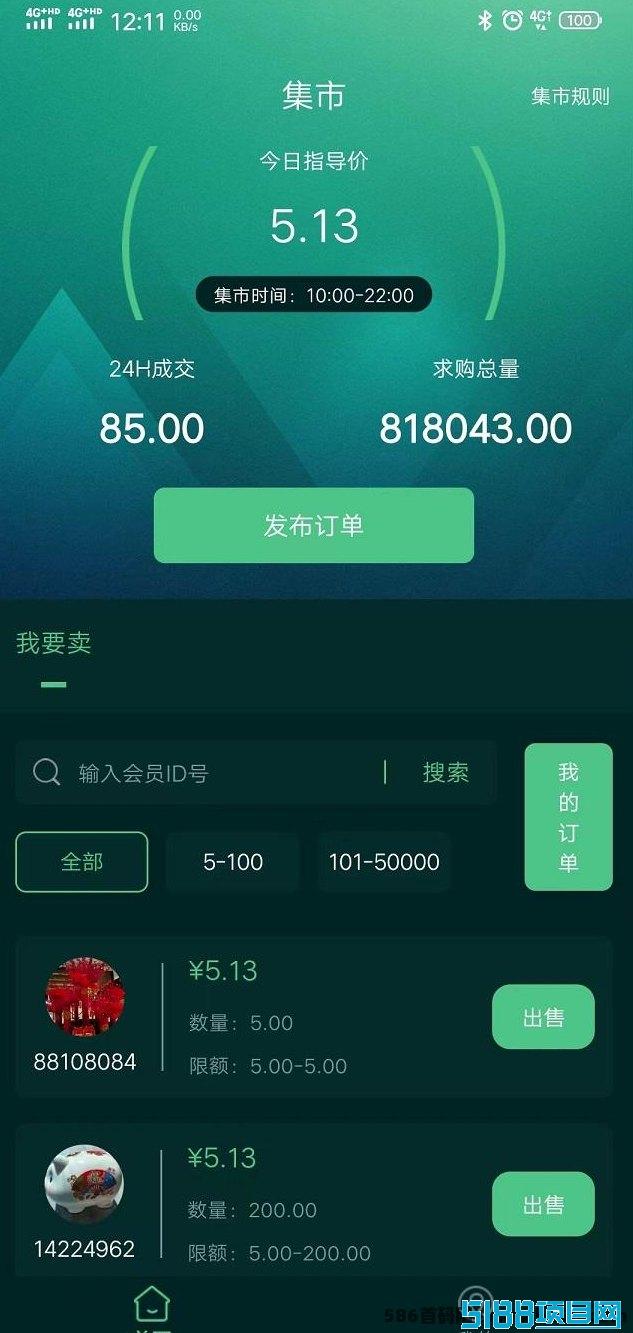Tap the 搜索 search button
This screenshot has width=633, height=1333.
coord(446,772)
